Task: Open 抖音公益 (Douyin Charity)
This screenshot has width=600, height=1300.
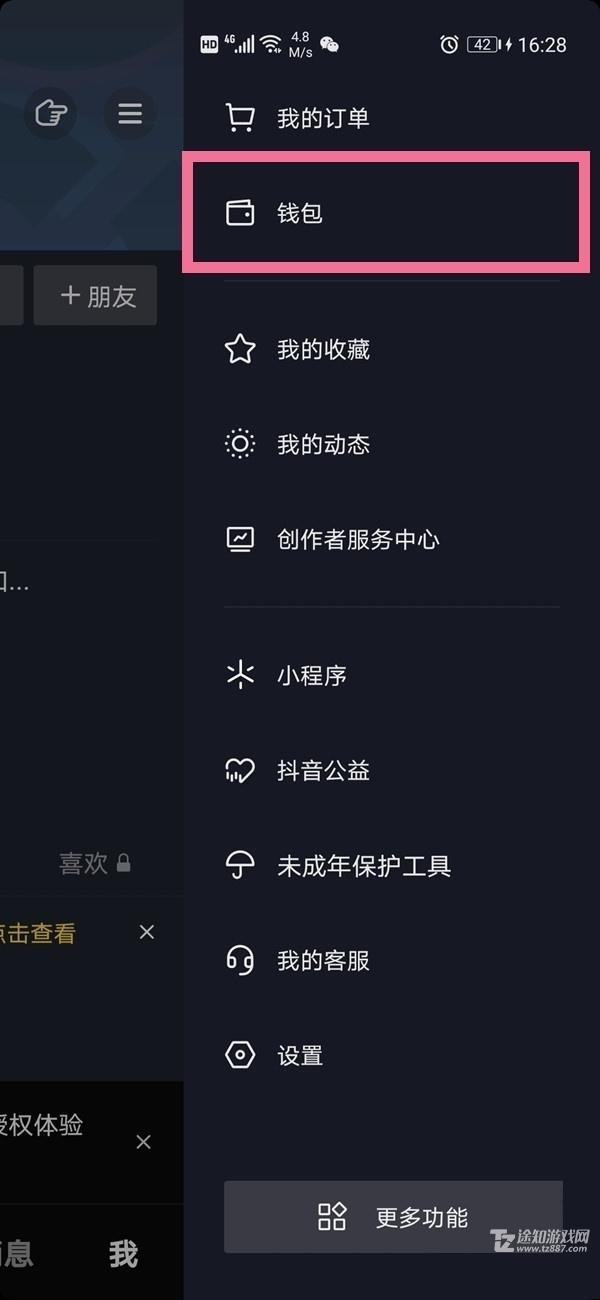Action: pyautogui.click(x=322, y=770)
